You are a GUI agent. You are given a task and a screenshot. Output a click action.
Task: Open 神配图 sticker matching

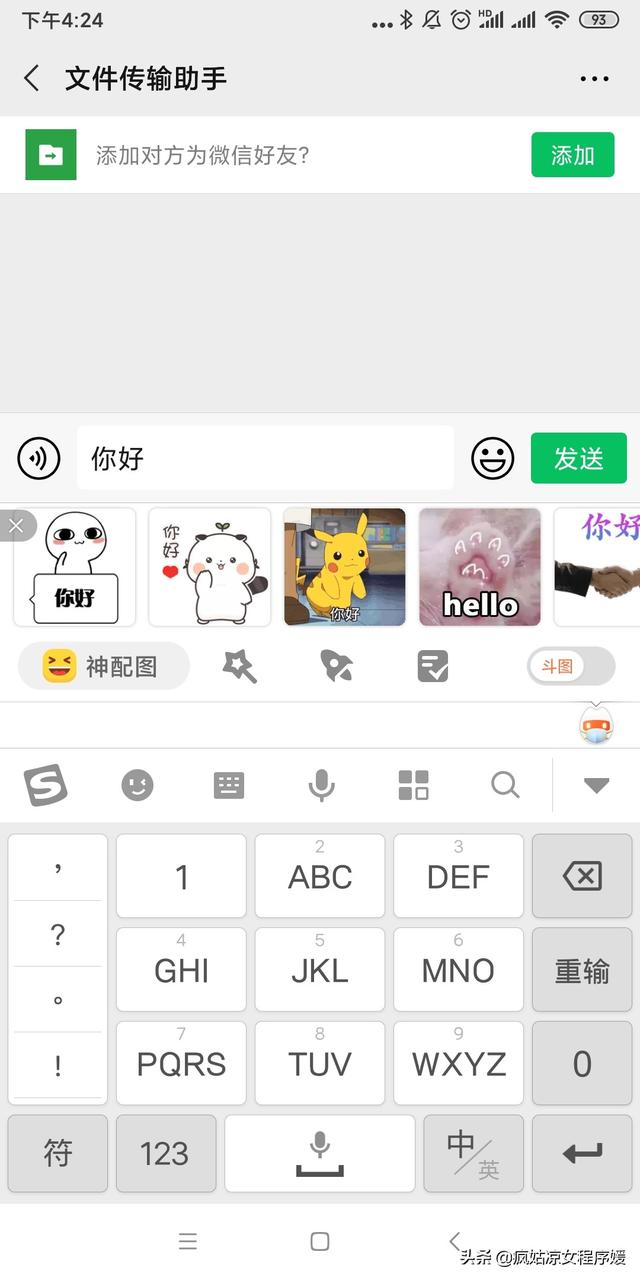pos(103,666)
